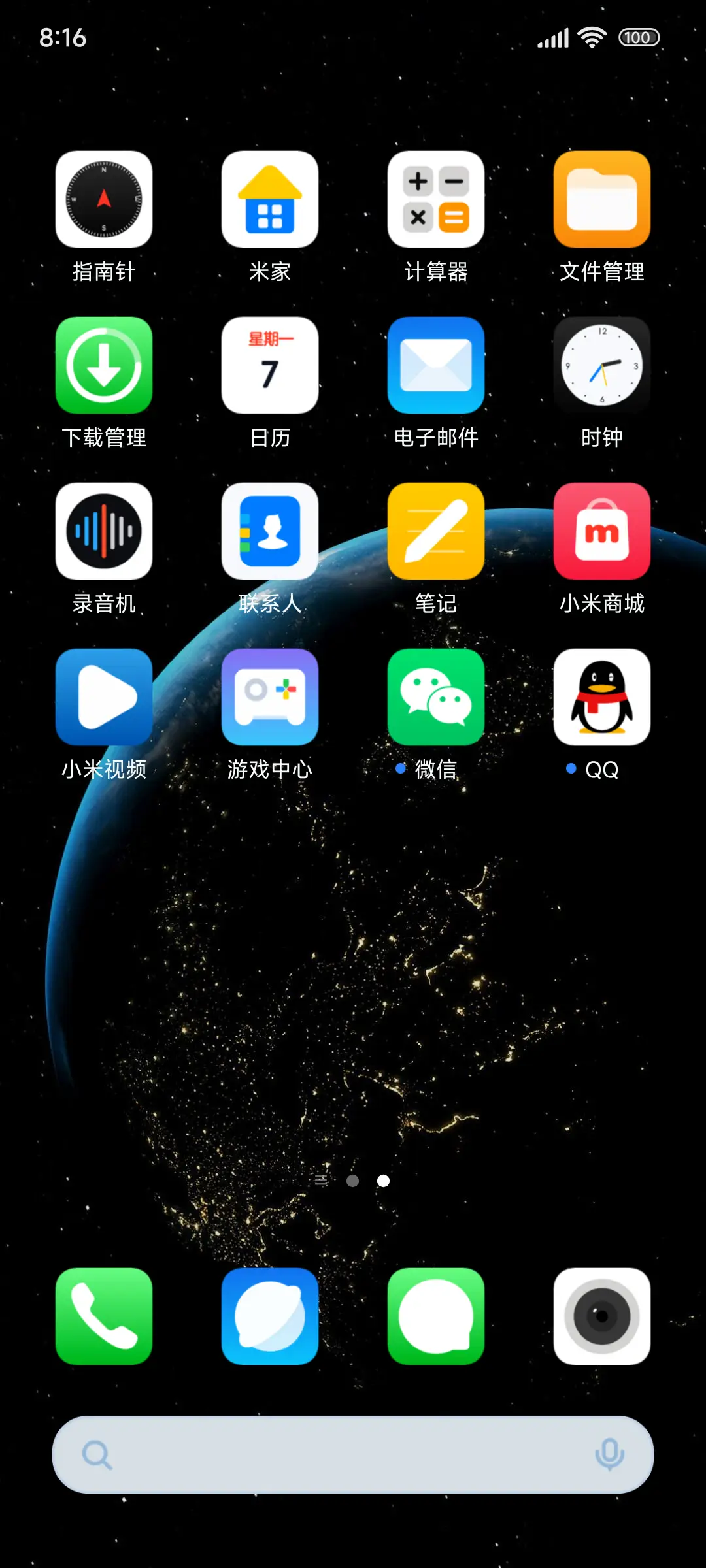
Task: Open the Phone dialer in the dock
Action: (104, 1316)
